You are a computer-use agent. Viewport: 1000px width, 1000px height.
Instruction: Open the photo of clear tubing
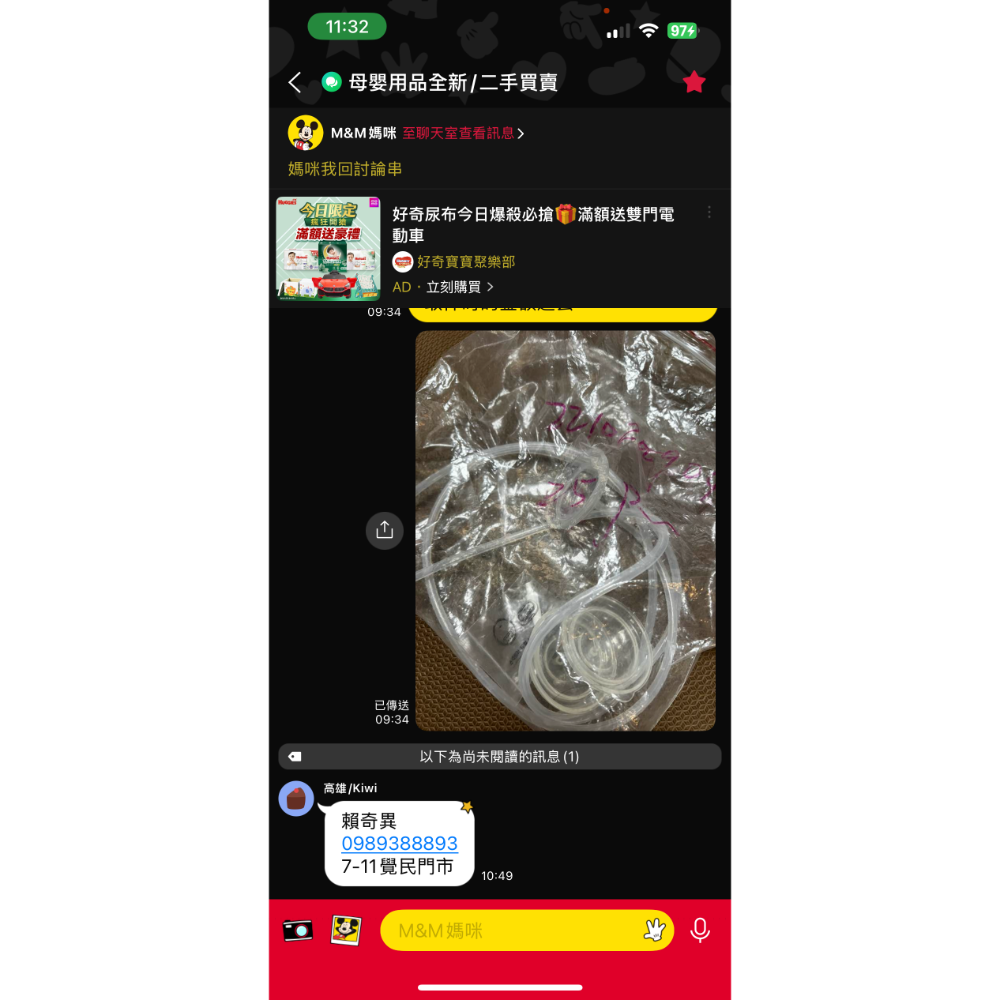[565, 530]
